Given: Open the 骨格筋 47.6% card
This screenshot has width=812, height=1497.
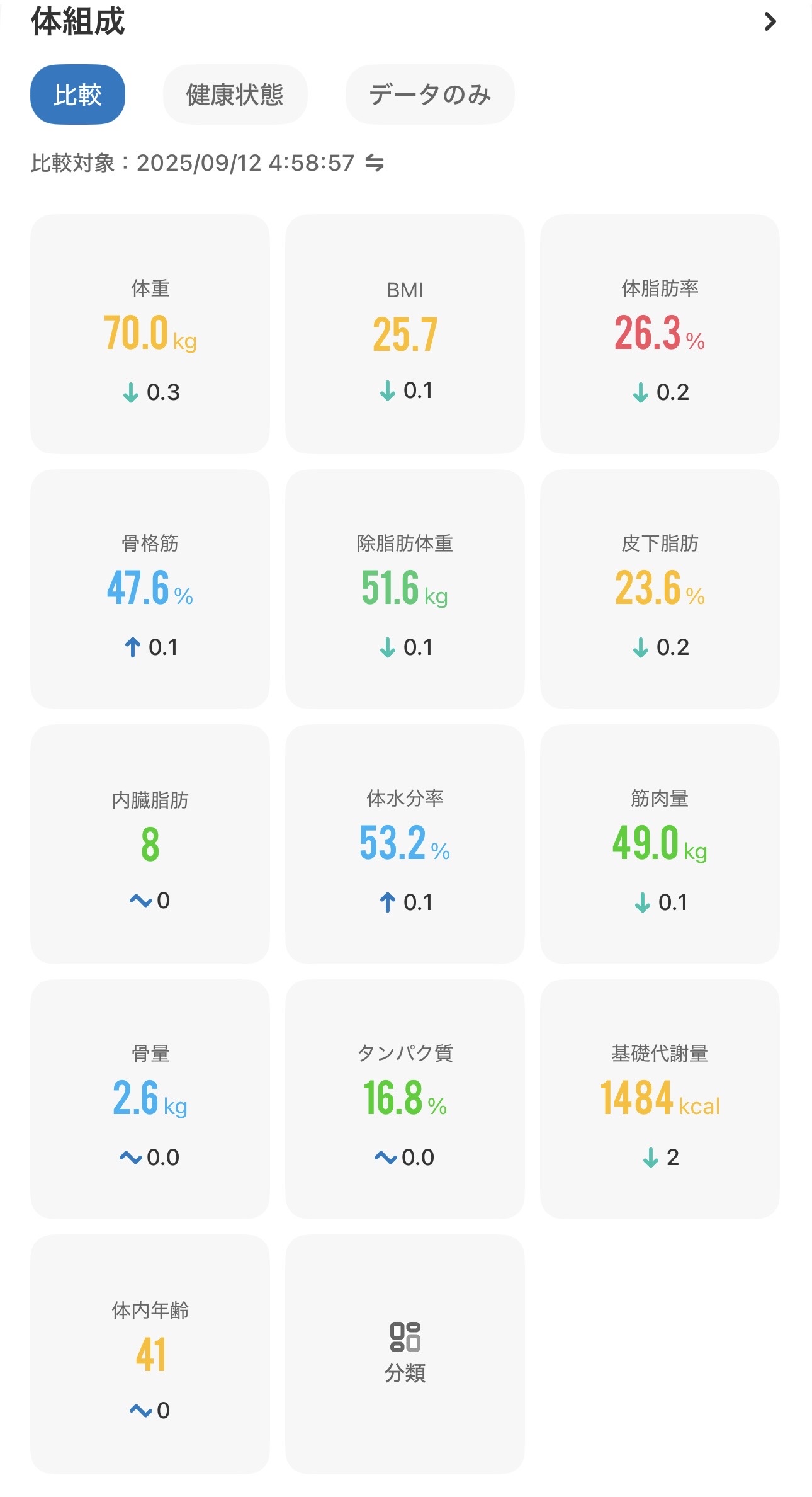Looking at the screenshot, I should [150, 589].
